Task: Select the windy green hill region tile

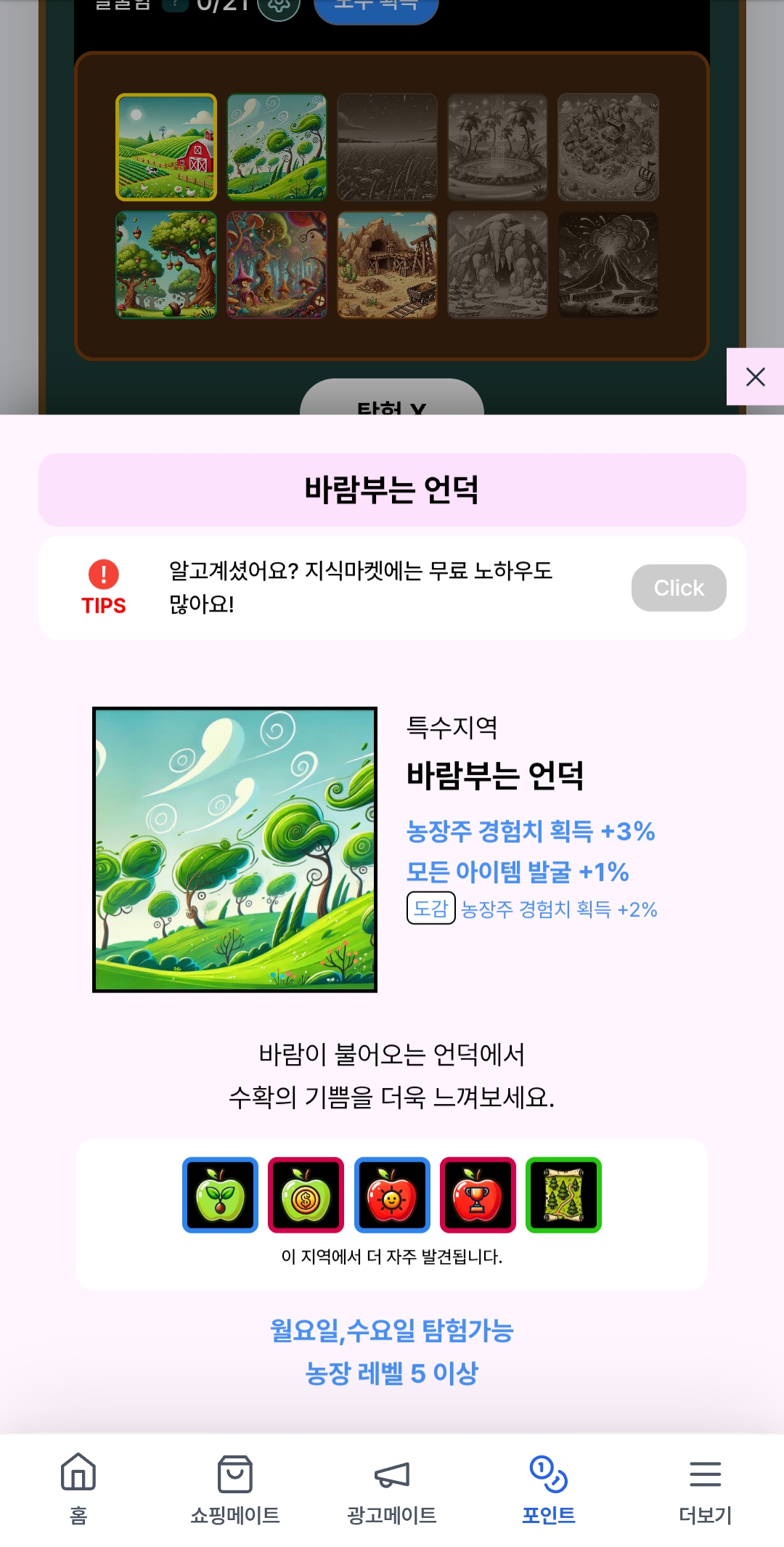Action: 277,147
